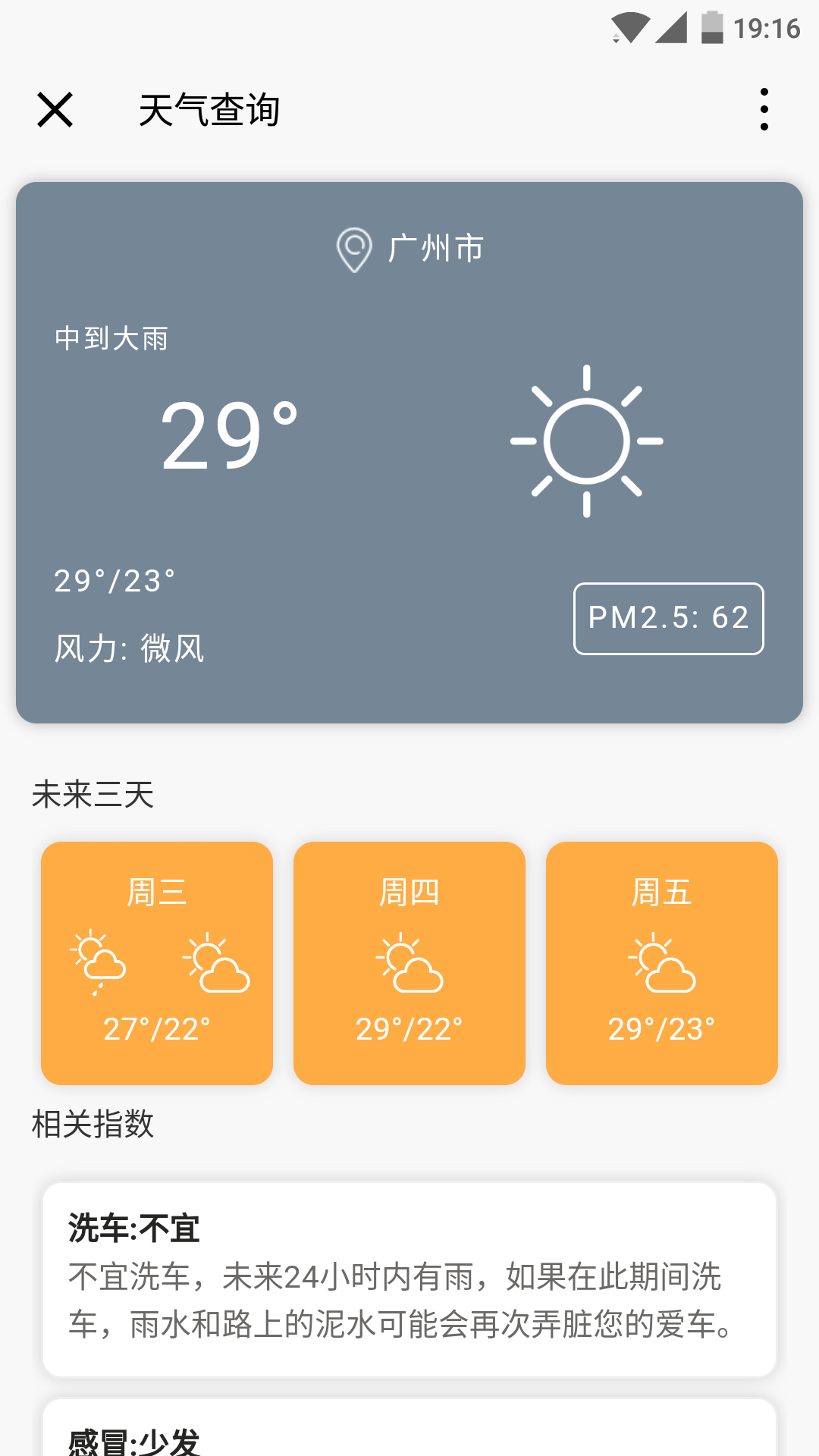The width and height of the screenshot is (819, 1456).
Task: Close the 天气查询 page
Action: point(55,110)
